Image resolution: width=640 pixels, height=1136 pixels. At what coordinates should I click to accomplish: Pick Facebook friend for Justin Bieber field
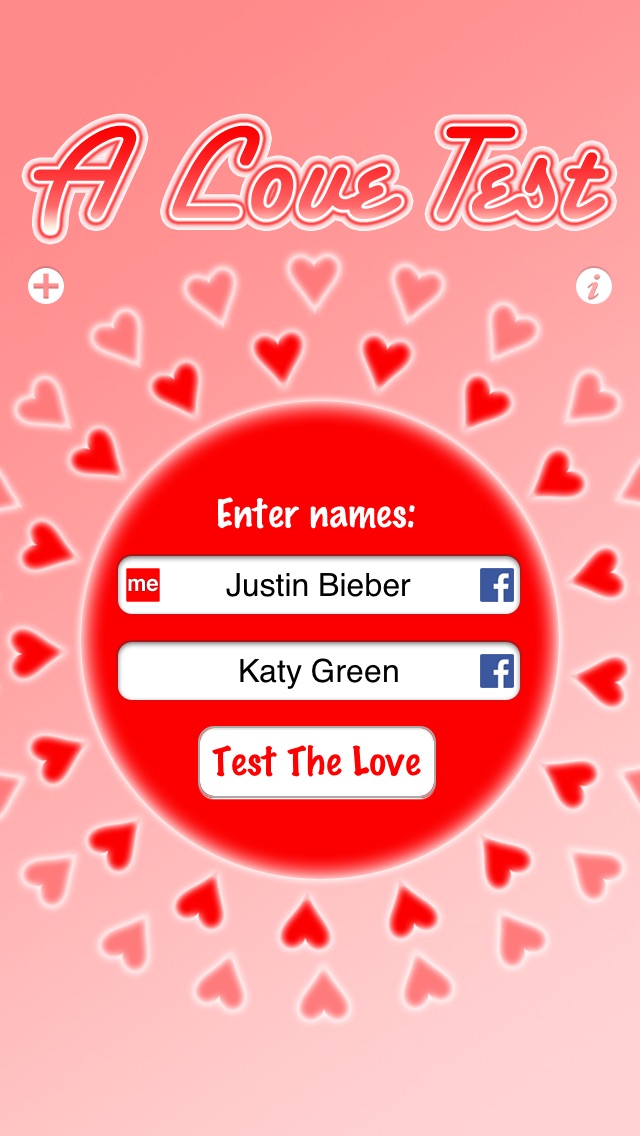coord(497,585)
